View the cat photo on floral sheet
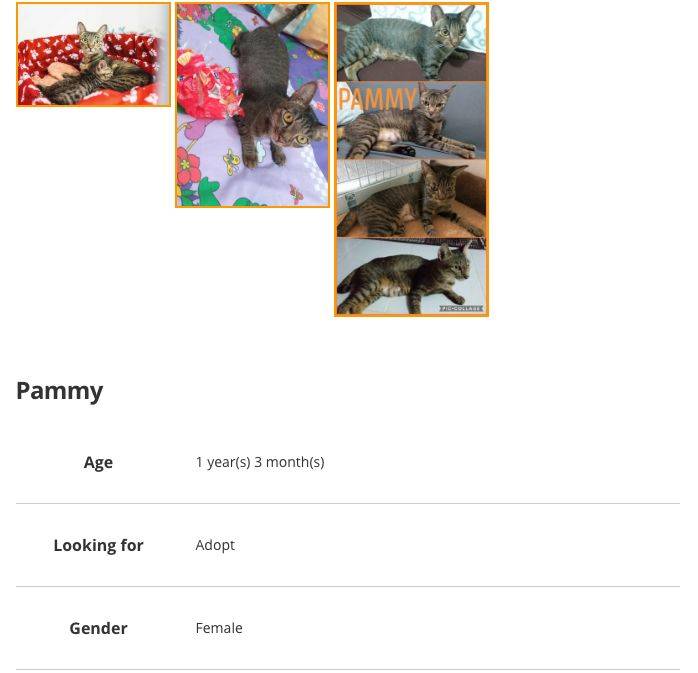 tap(252, 105)
